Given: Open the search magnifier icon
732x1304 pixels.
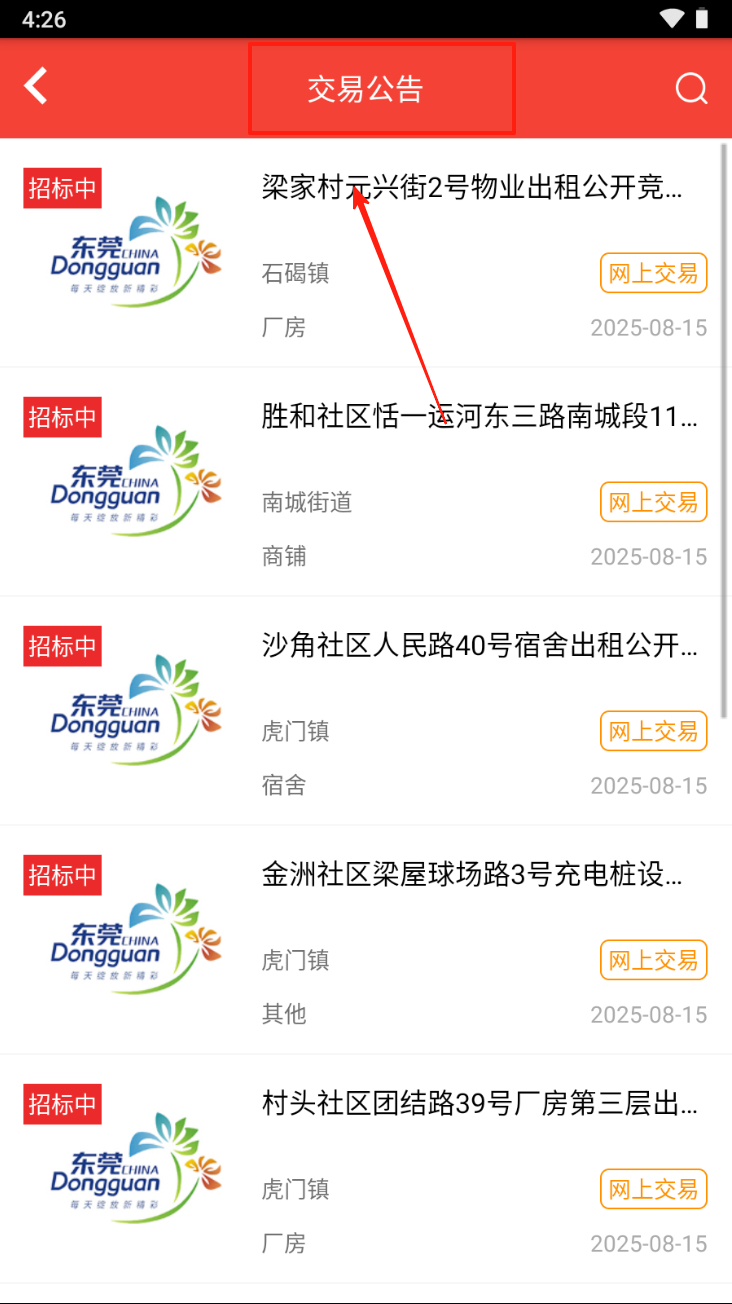Looking at the screenshot, I should click(x=691, y=88).
